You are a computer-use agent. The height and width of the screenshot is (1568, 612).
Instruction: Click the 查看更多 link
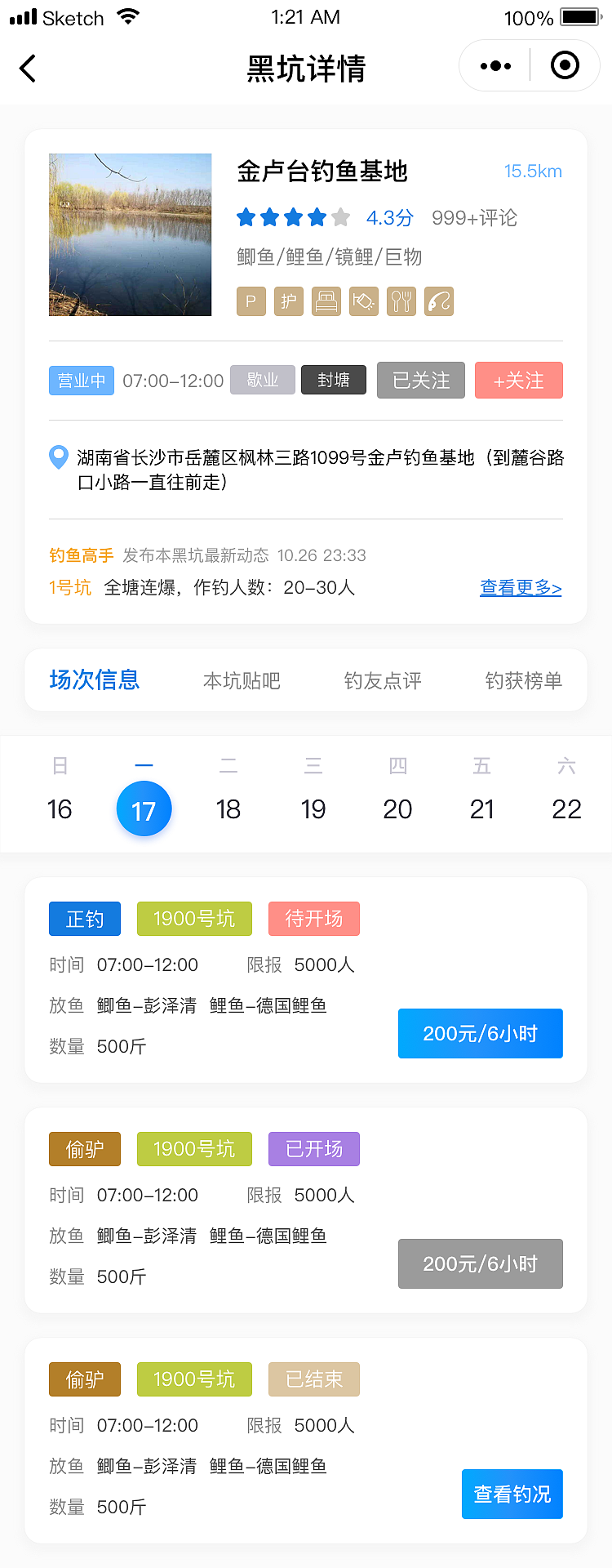point(521,588)
